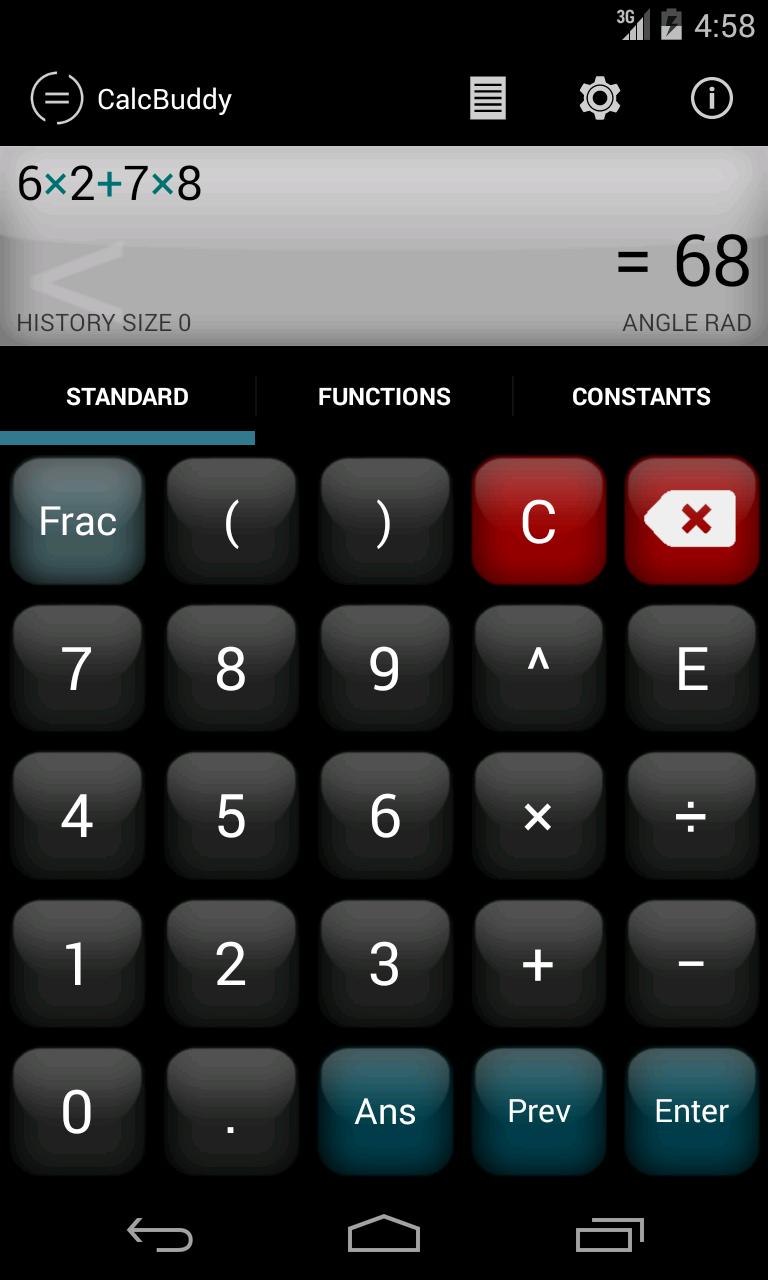Image resolution: width=768 pixels, height=1280 pixels.
Task: Insert an opening parenthesis
Action: [x=231, y=521]
